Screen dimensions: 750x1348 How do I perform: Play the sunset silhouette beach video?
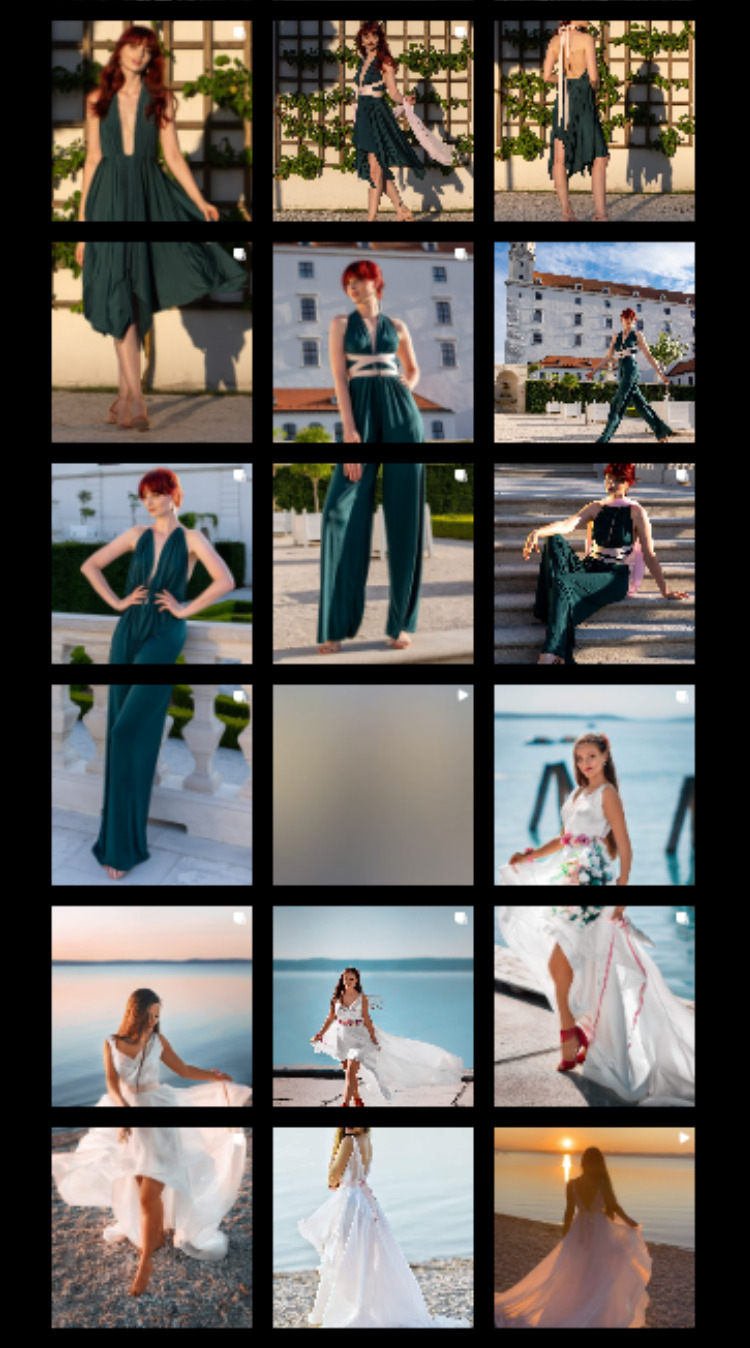tap(594, 1228)
